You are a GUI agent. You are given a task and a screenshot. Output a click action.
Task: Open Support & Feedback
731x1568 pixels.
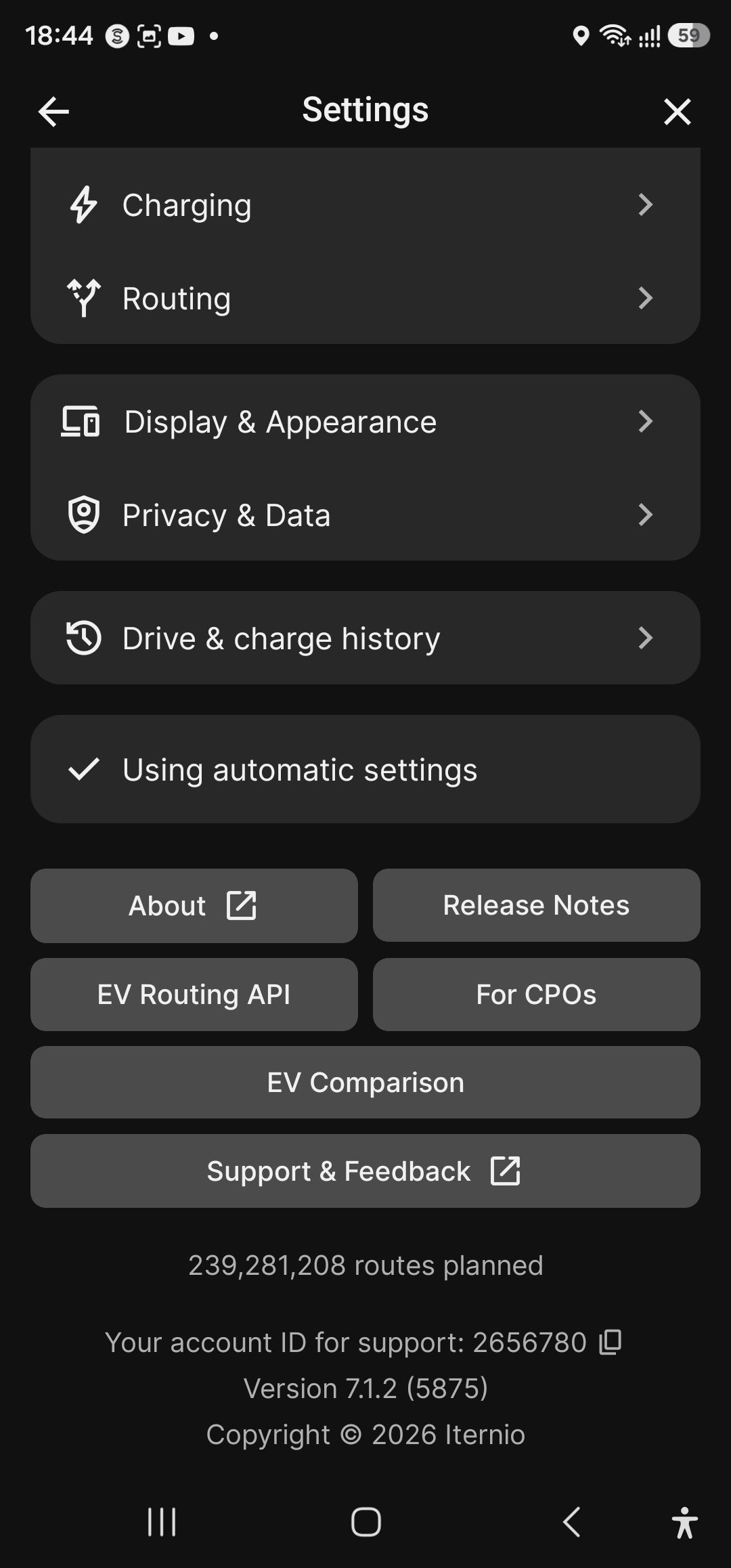(365, 1171)
